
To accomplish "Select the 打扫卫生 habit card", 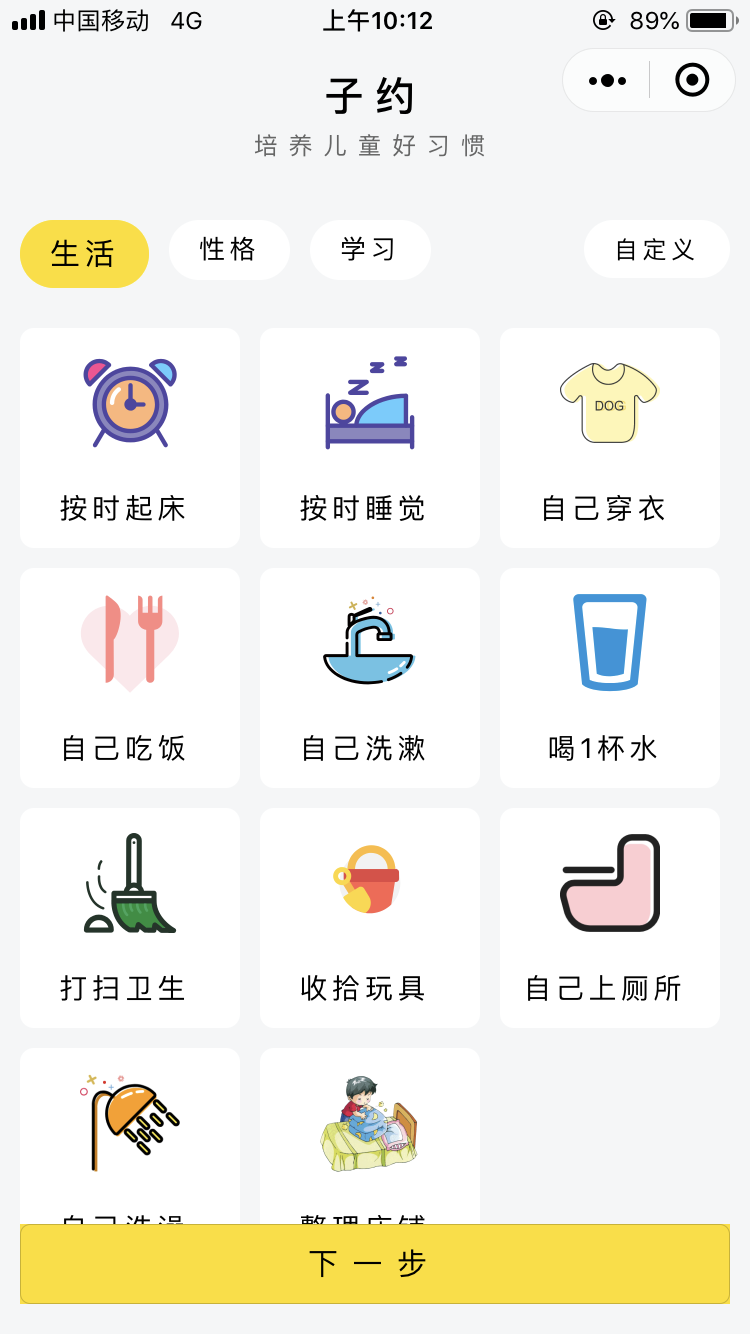I will tap(130, 918).
